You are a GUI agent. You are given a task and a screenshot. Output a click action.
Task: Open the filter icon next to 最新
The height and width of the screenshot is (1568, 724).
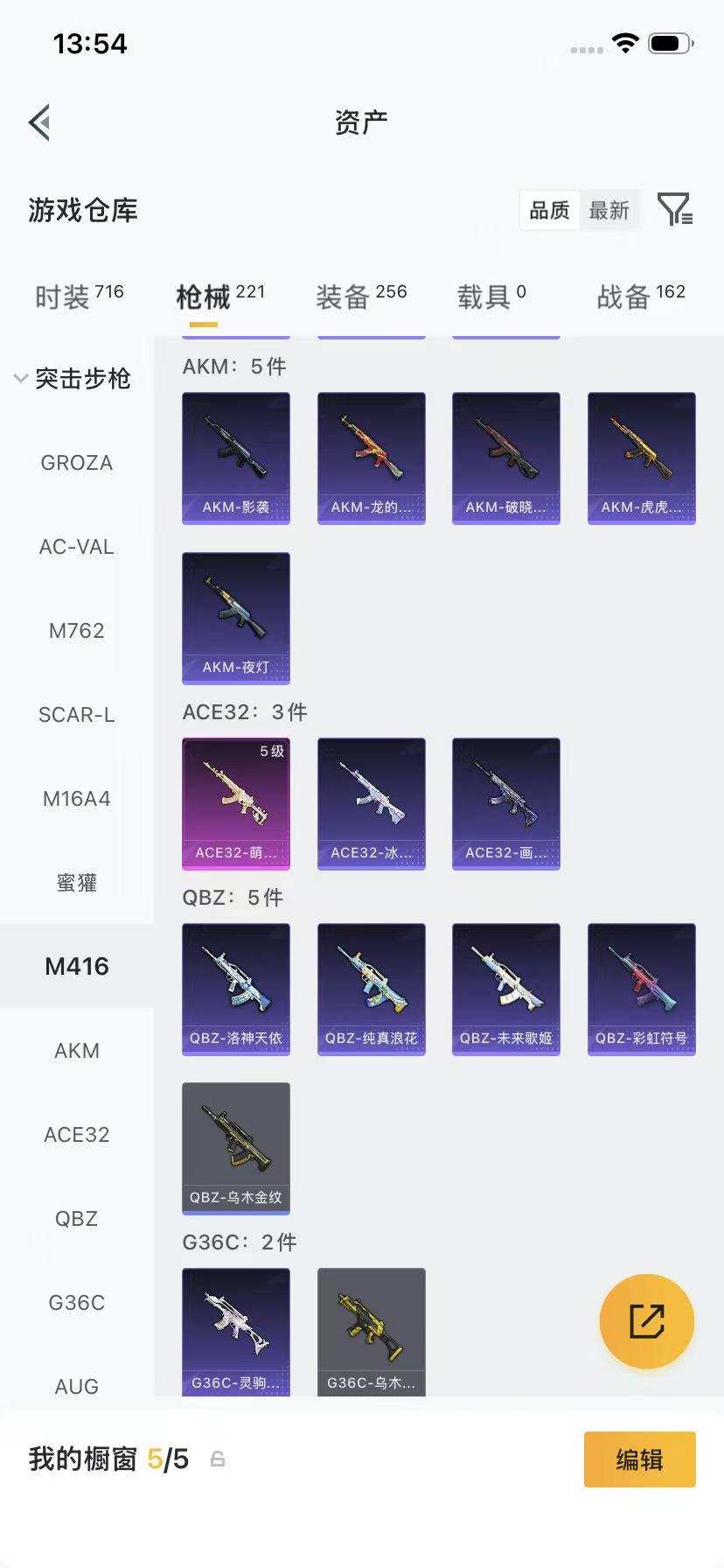click(x=675, y=210)
